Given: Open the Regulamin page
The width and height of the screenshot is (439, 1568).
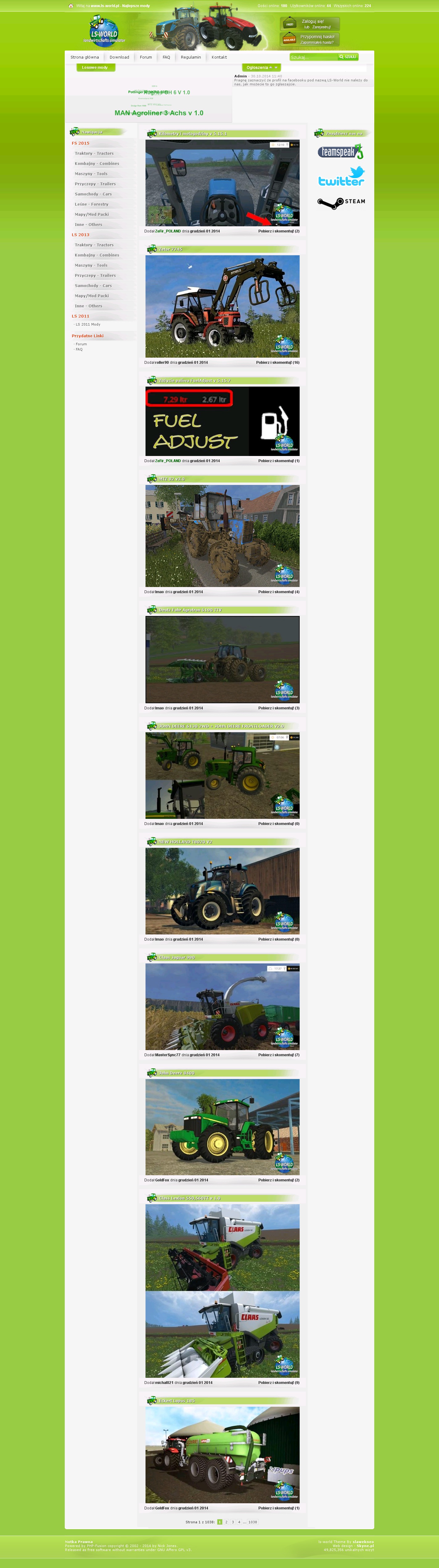Looking at the screenshot, I should [x=191, y=57].
